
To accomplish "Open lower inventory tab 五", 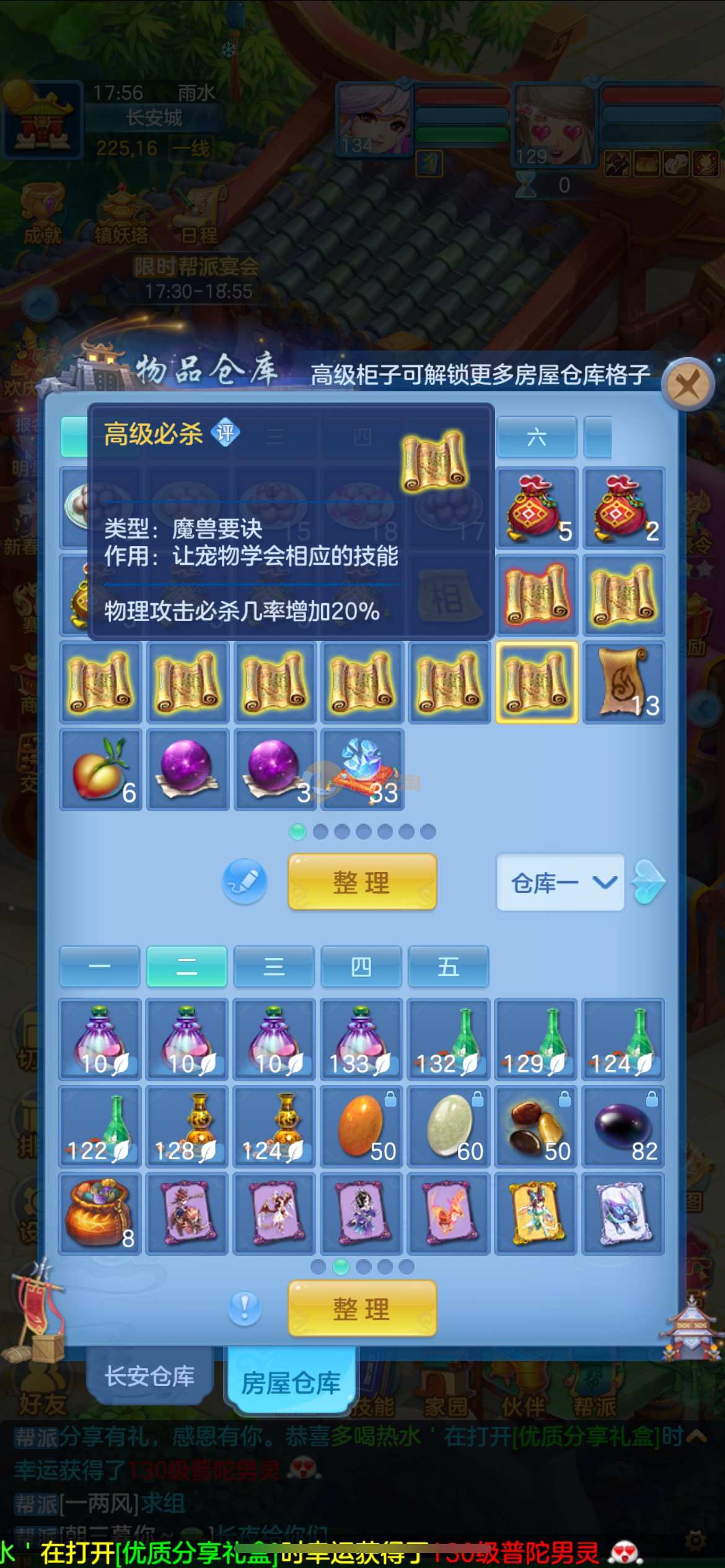I will [x=448, y=966].
